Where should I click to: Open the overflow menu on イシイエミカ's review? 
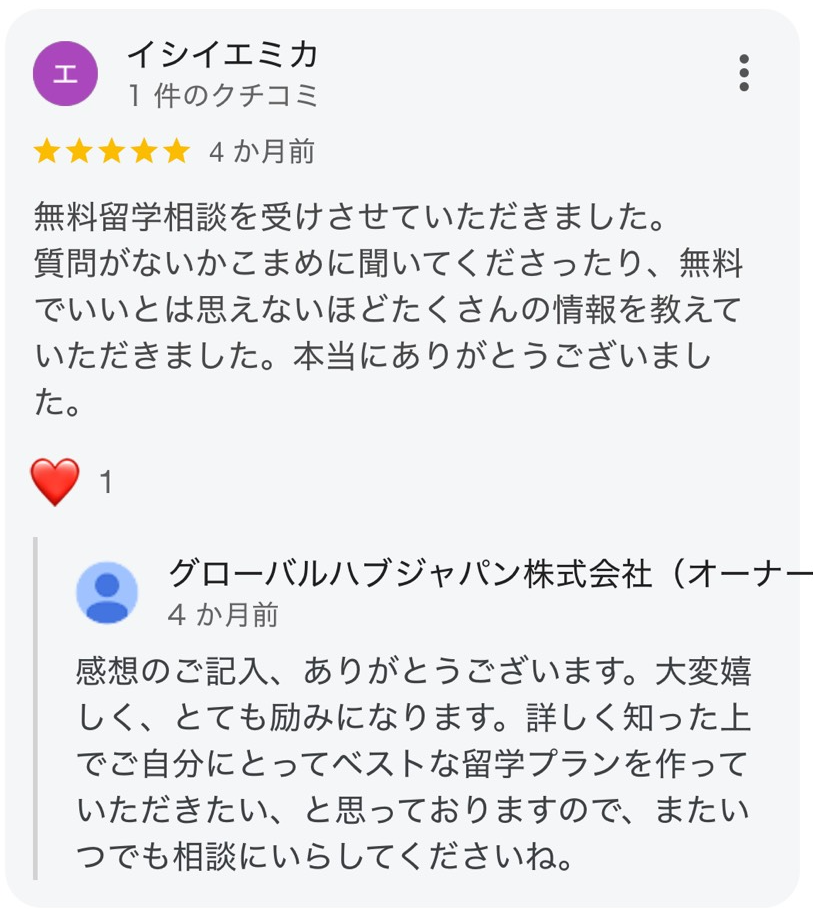click(x=743, y=74)
